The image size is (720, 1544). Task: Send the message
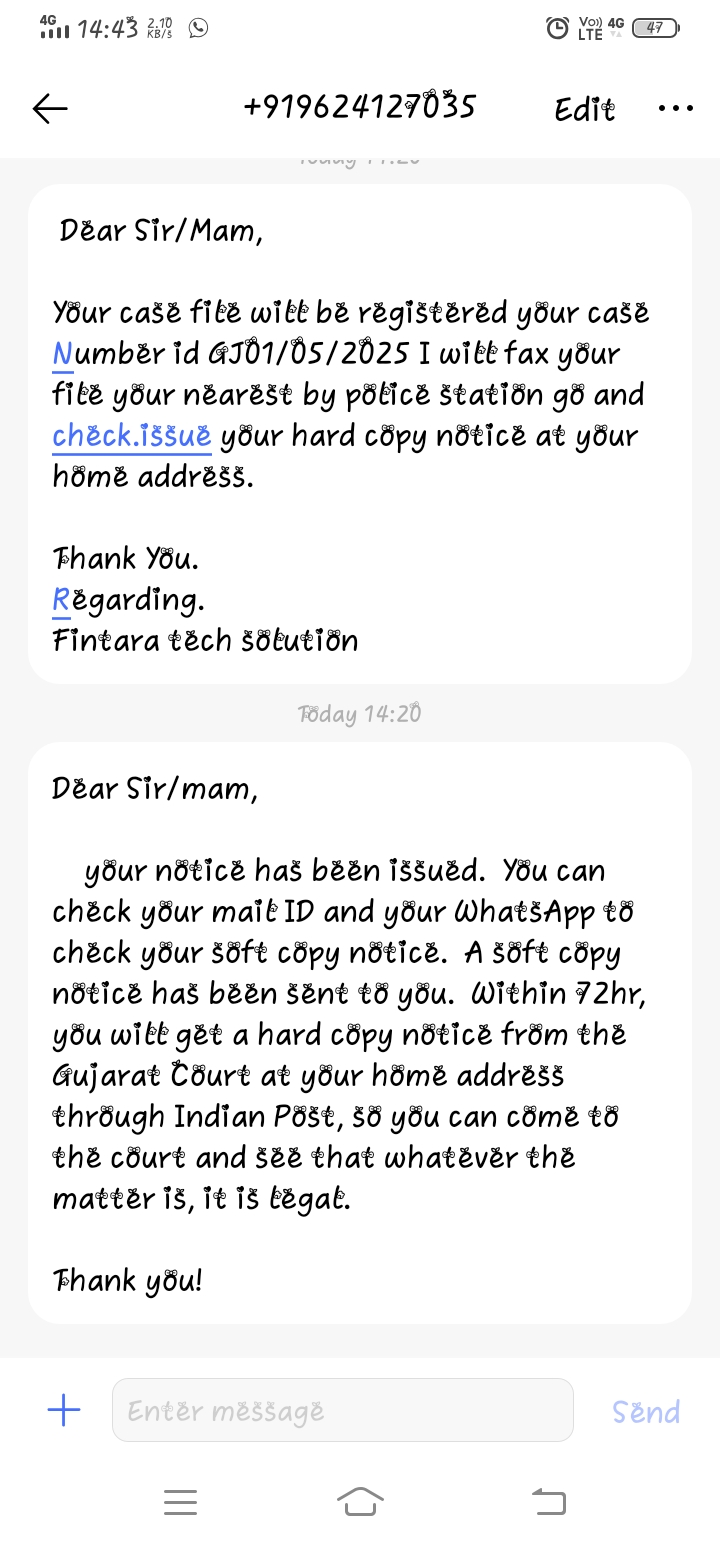point(646,1412)
